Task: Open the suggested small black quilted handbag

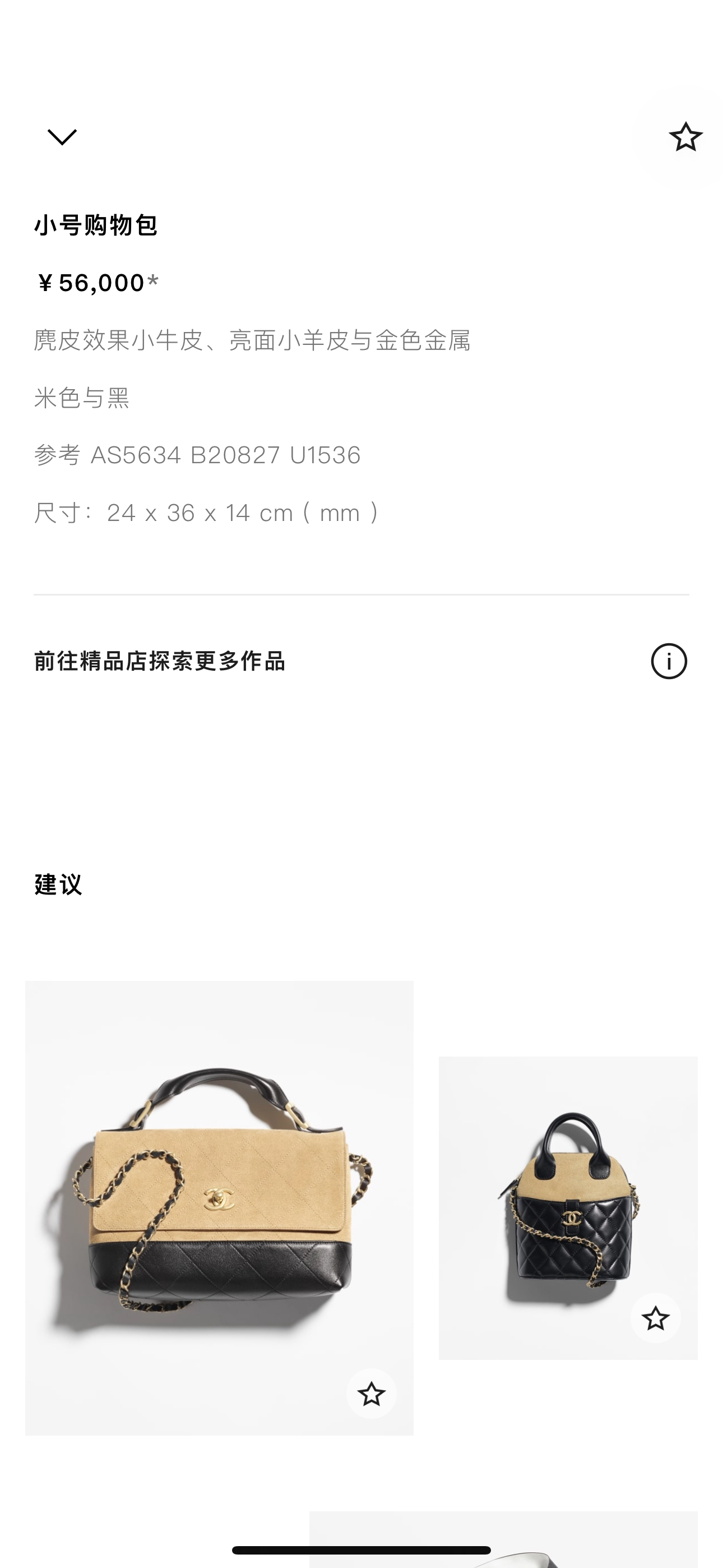Action: coord(567,1199)
